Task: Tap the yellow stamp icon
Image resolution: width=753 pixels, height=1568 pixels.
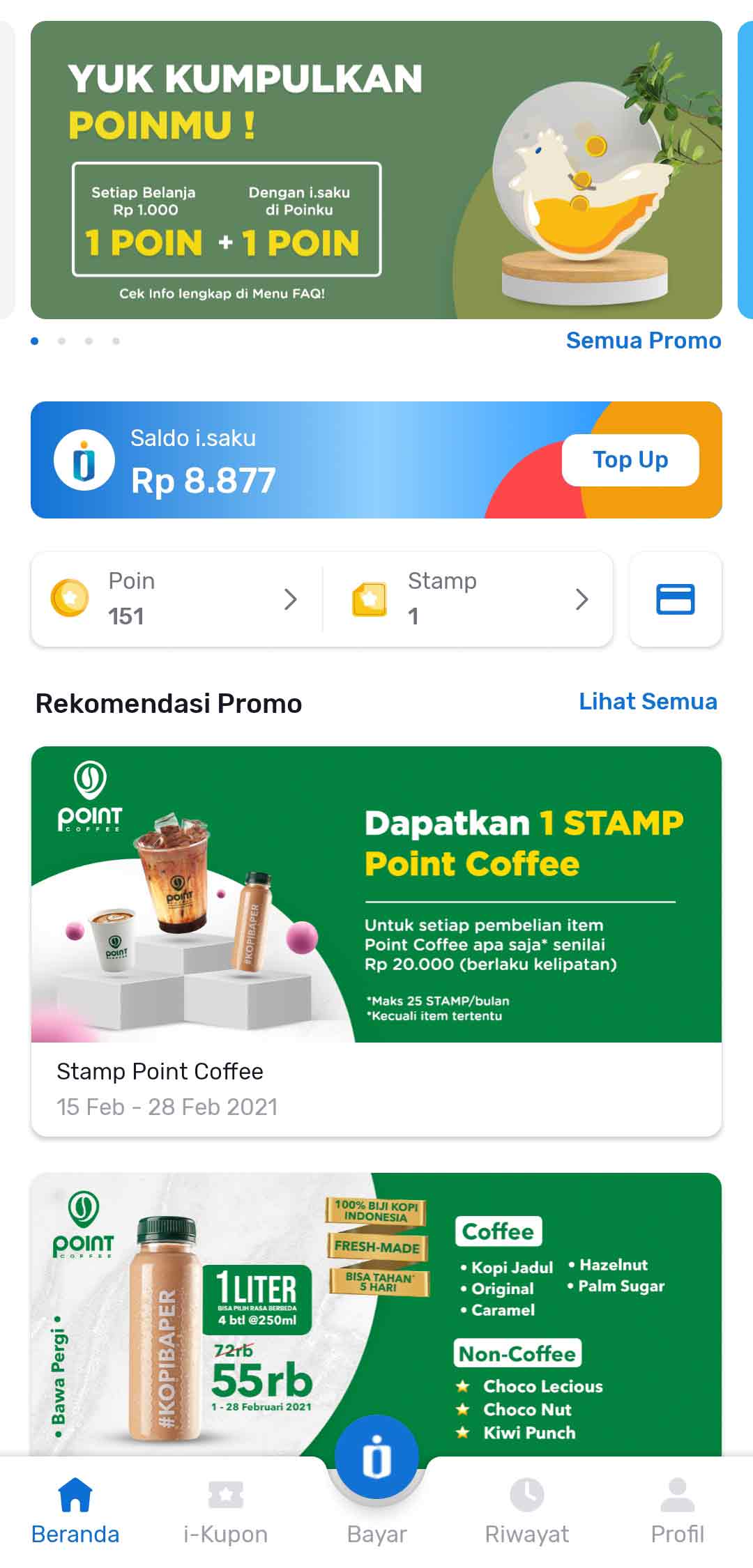Action: pos(370,598)
